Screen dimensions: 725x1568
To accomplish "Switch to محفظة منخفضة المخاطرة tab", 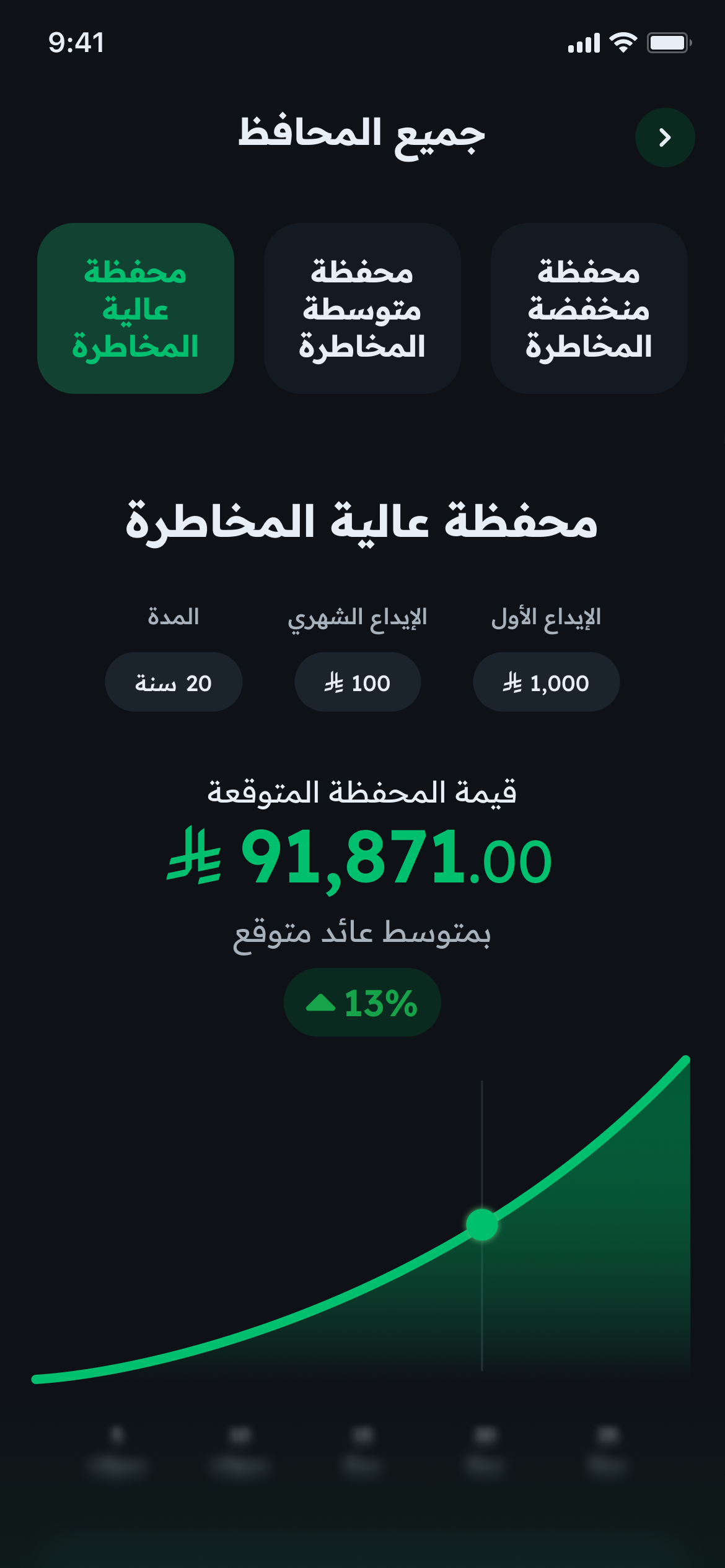I will [589, 308].
